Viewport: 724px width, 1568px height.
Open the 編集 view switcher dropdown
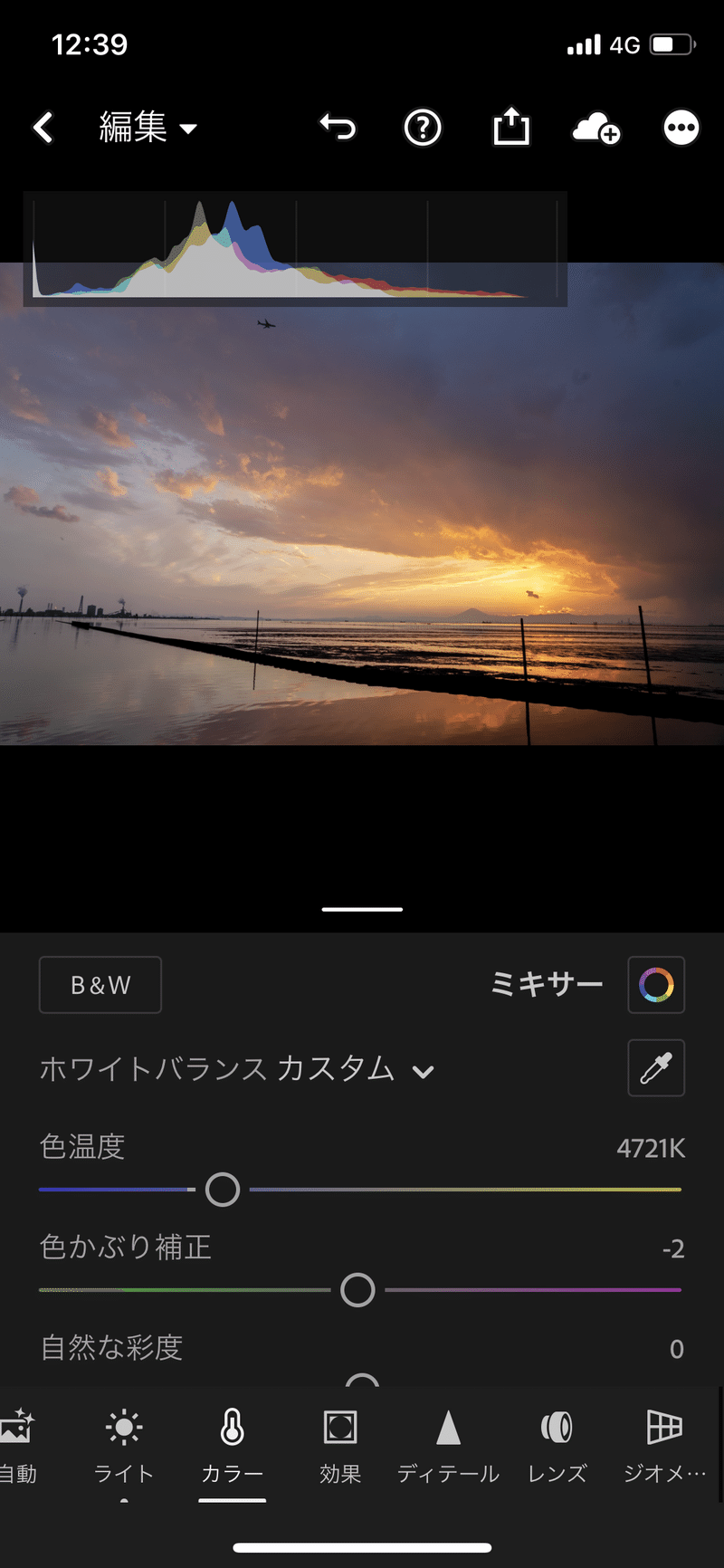click(x=149, y=128)
